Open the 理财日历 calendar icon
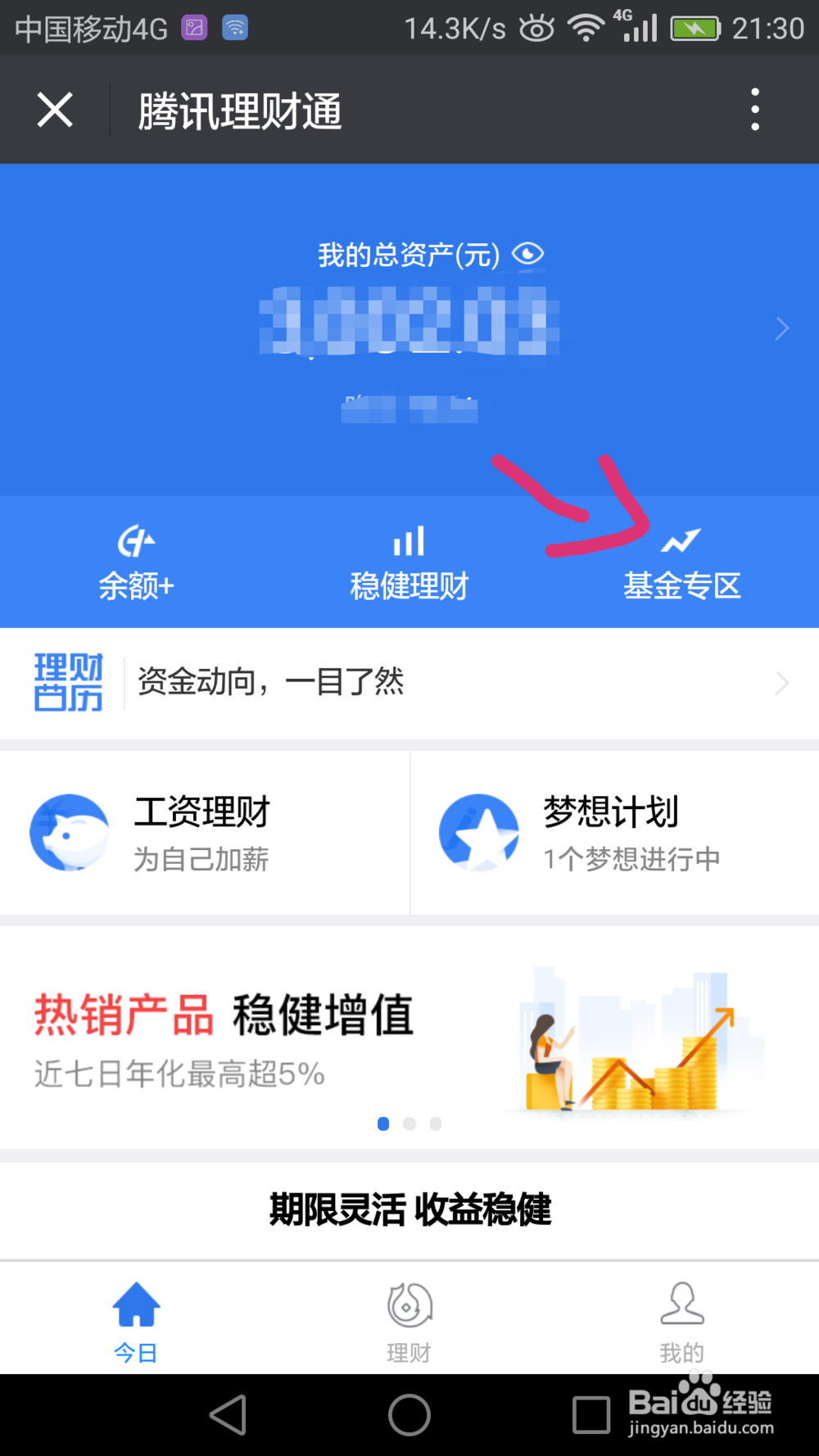Viewport: 819px width, 1456px height. pyautogui.click(x=68, y=682)
